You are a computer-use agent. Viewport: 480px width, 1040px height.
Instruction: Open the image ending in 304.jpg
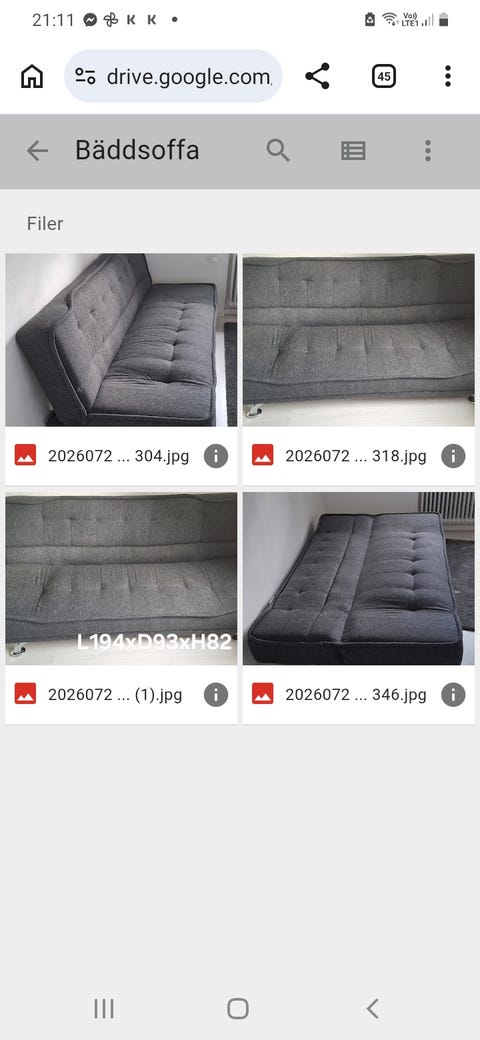pyautogui.click(x=121, y=340)
